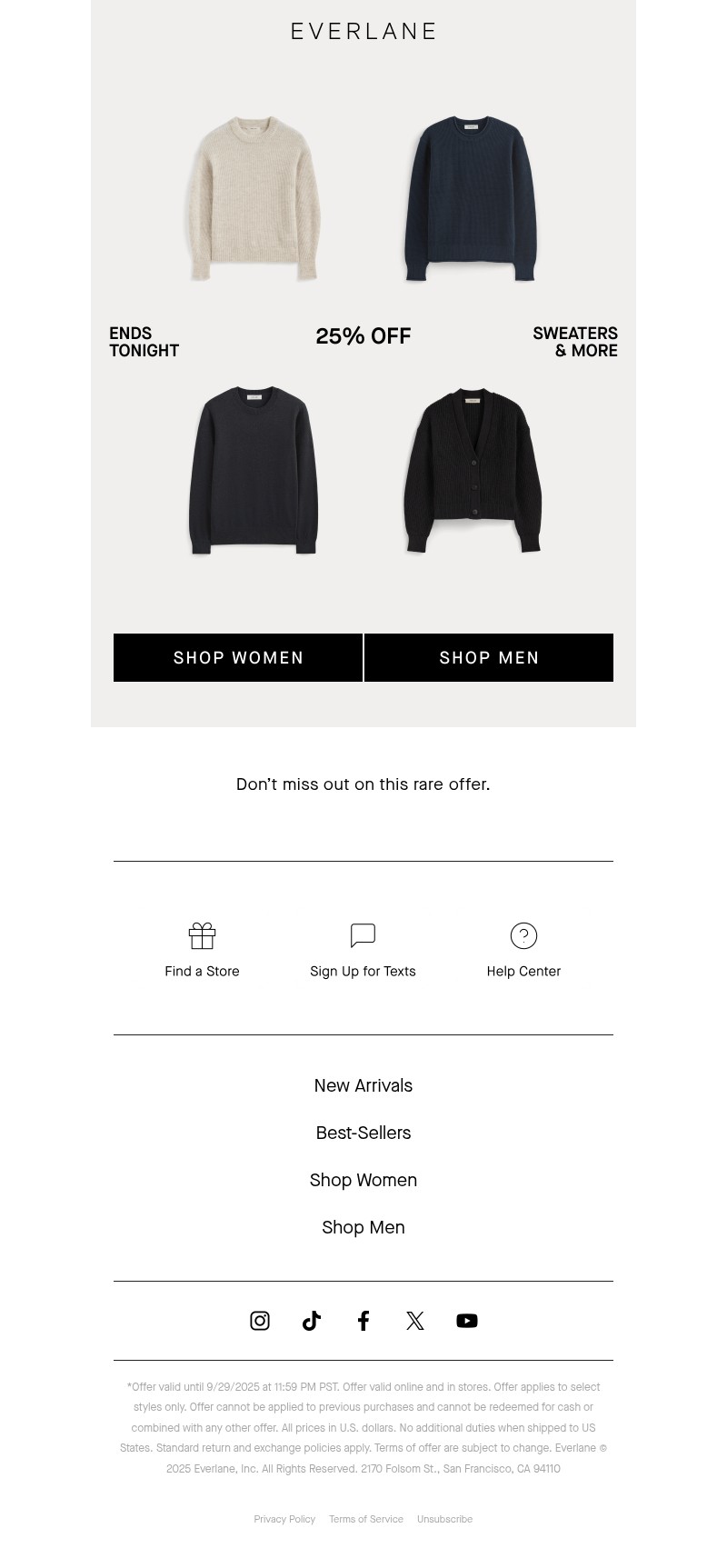Open the Terms of Service
This screenshot has height=1568, width=727.
[x=366, y=1519]
